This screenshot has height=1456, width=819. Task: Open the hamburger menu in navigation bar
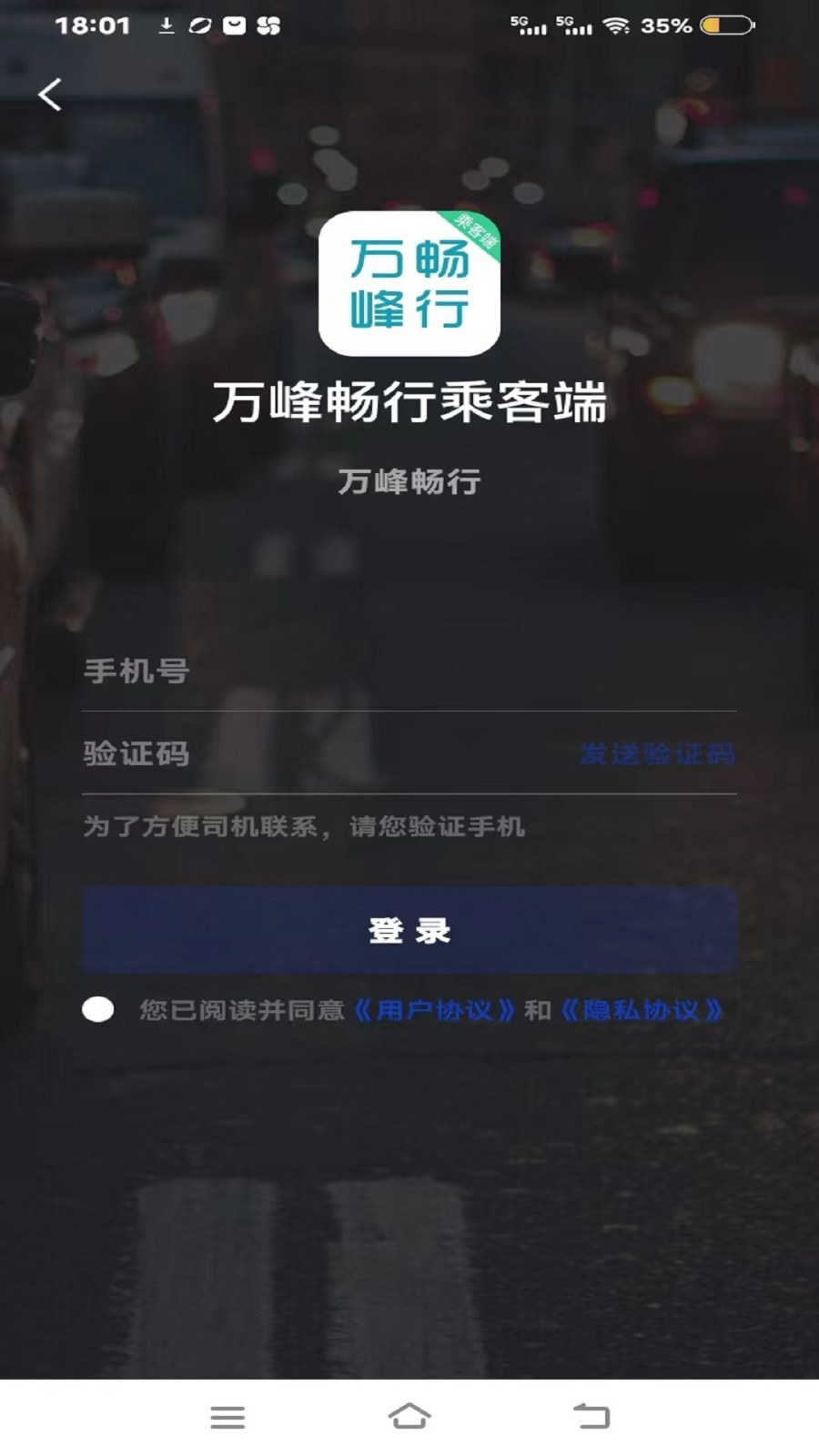228,1416
